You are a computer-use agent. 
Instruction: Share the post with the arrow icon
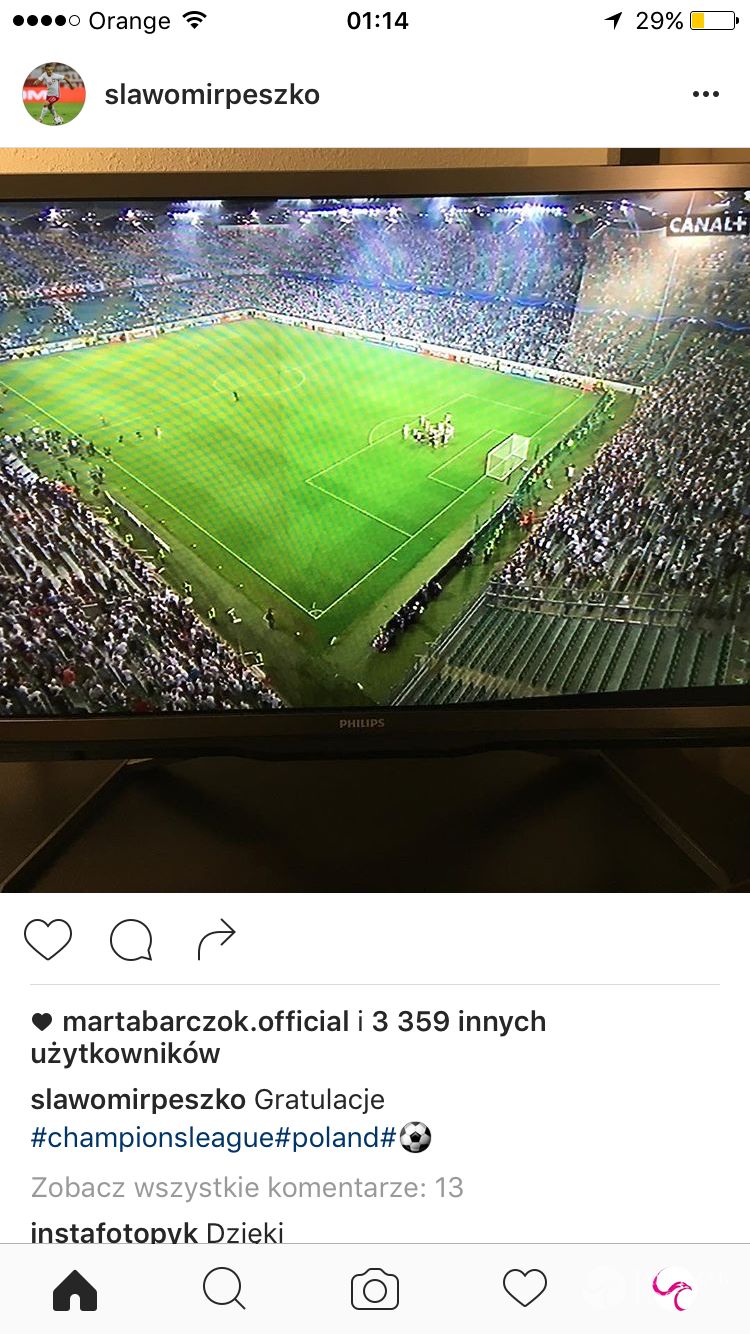(216, 940)
